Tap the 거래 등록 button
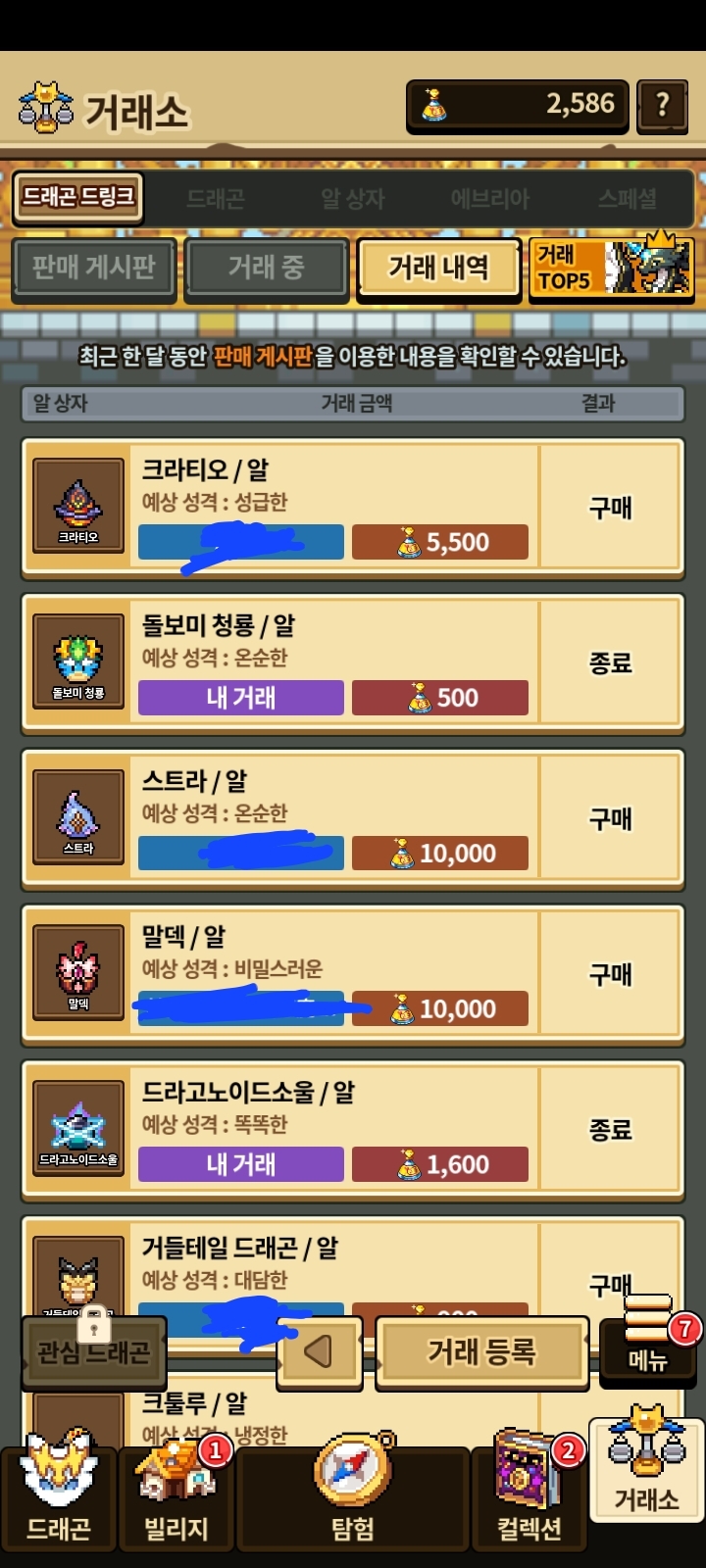Screen dimensions: 706x1568 point(481,1352)
